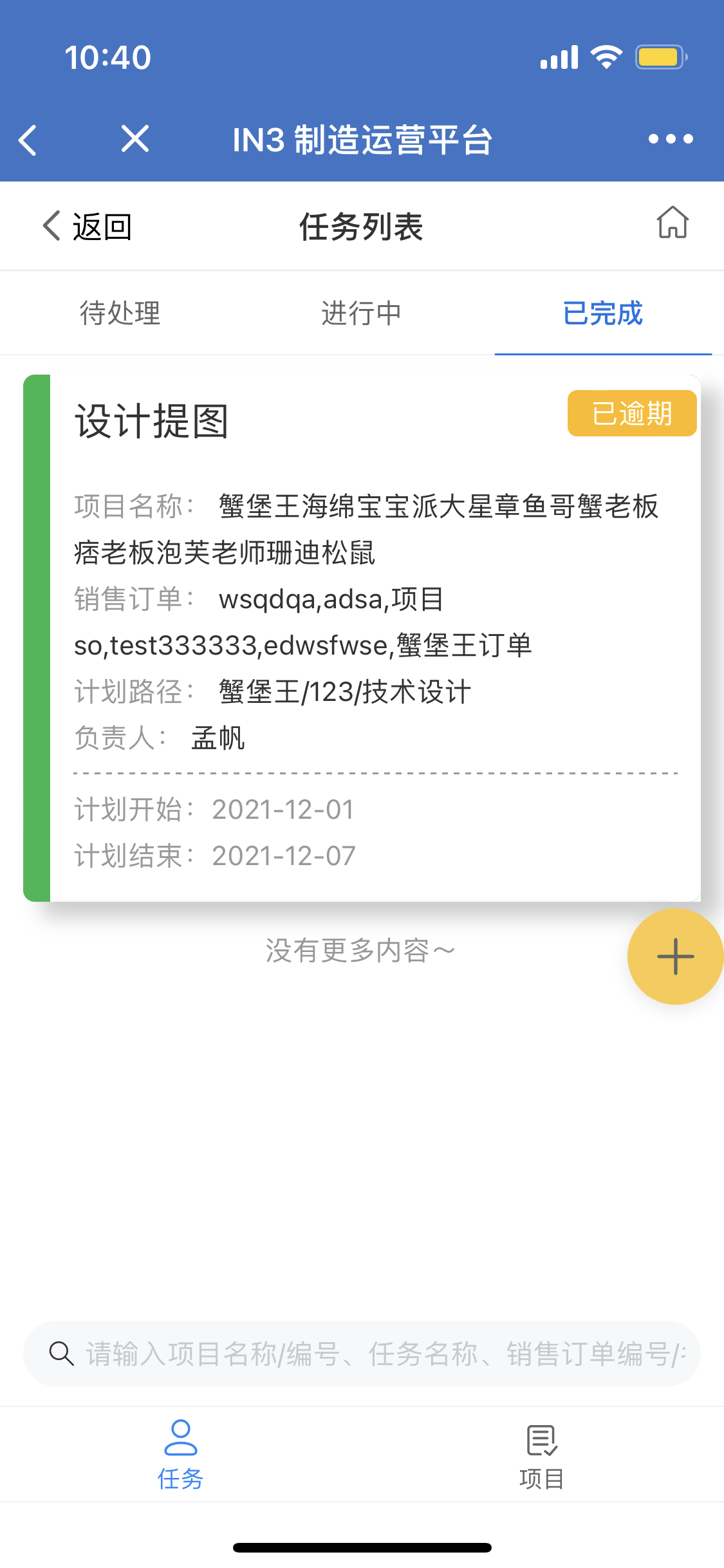Tap the plan path 蟹堡王/123/技术设计
724x1568 pixels.
(x=344, y=691)
